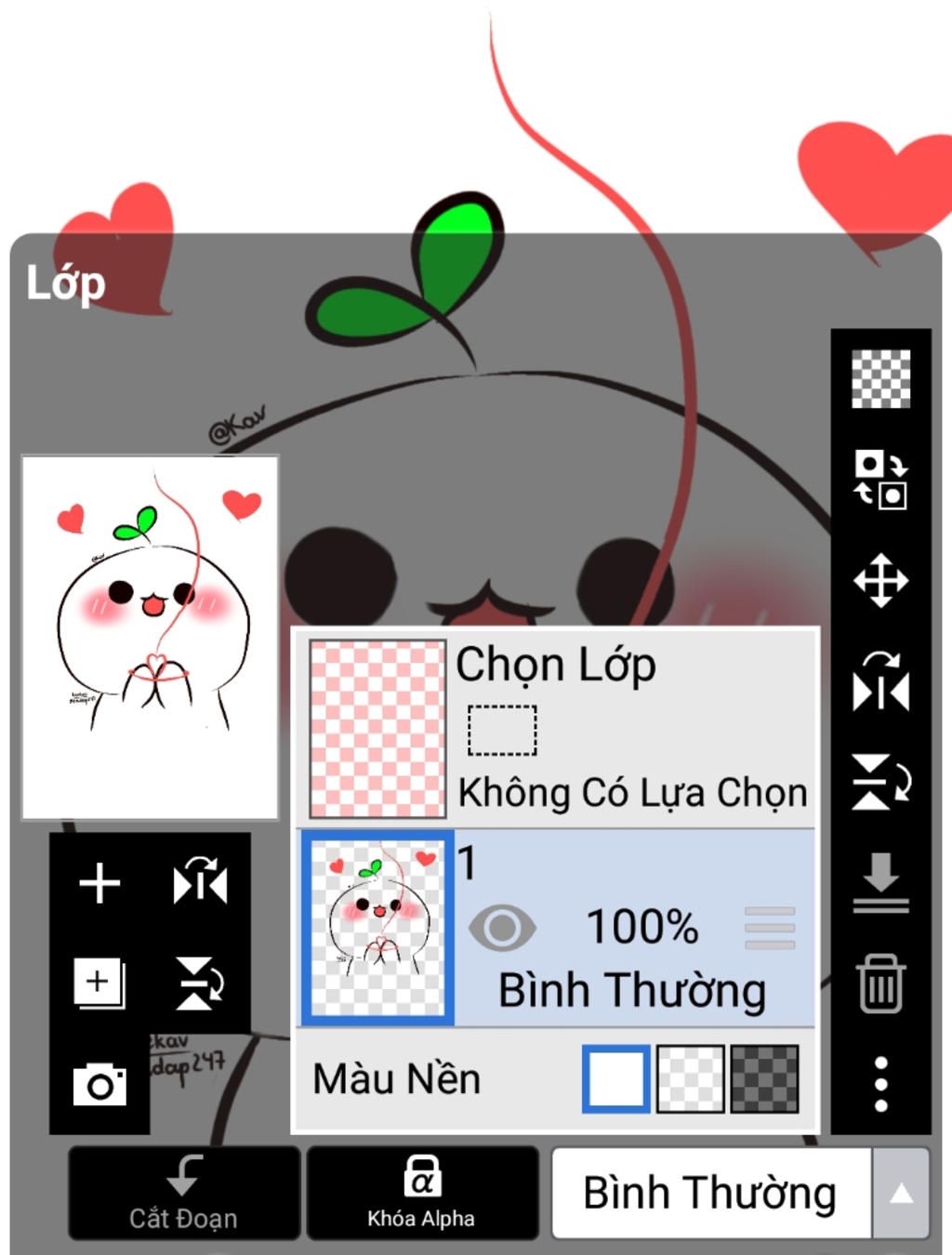Choose the white Màu Nền swatch
The image size is (952, 1255).
(x=615, y=1079)
